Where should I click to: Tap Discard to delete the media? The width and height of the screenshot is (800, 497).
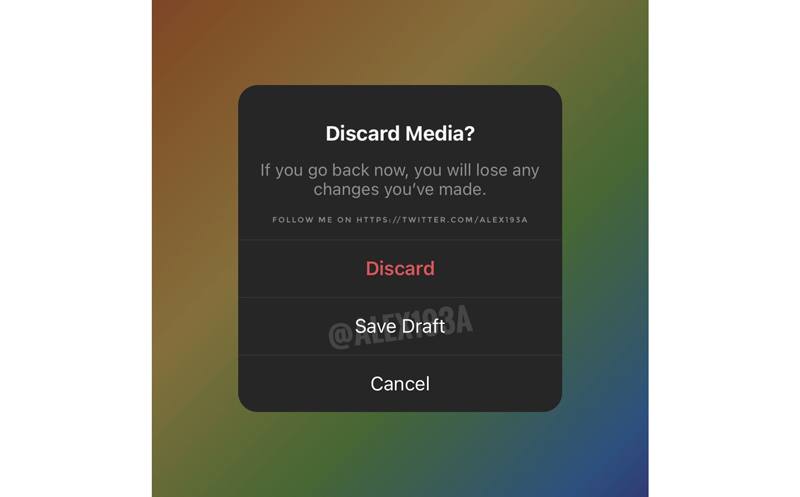tap(400, 268)
